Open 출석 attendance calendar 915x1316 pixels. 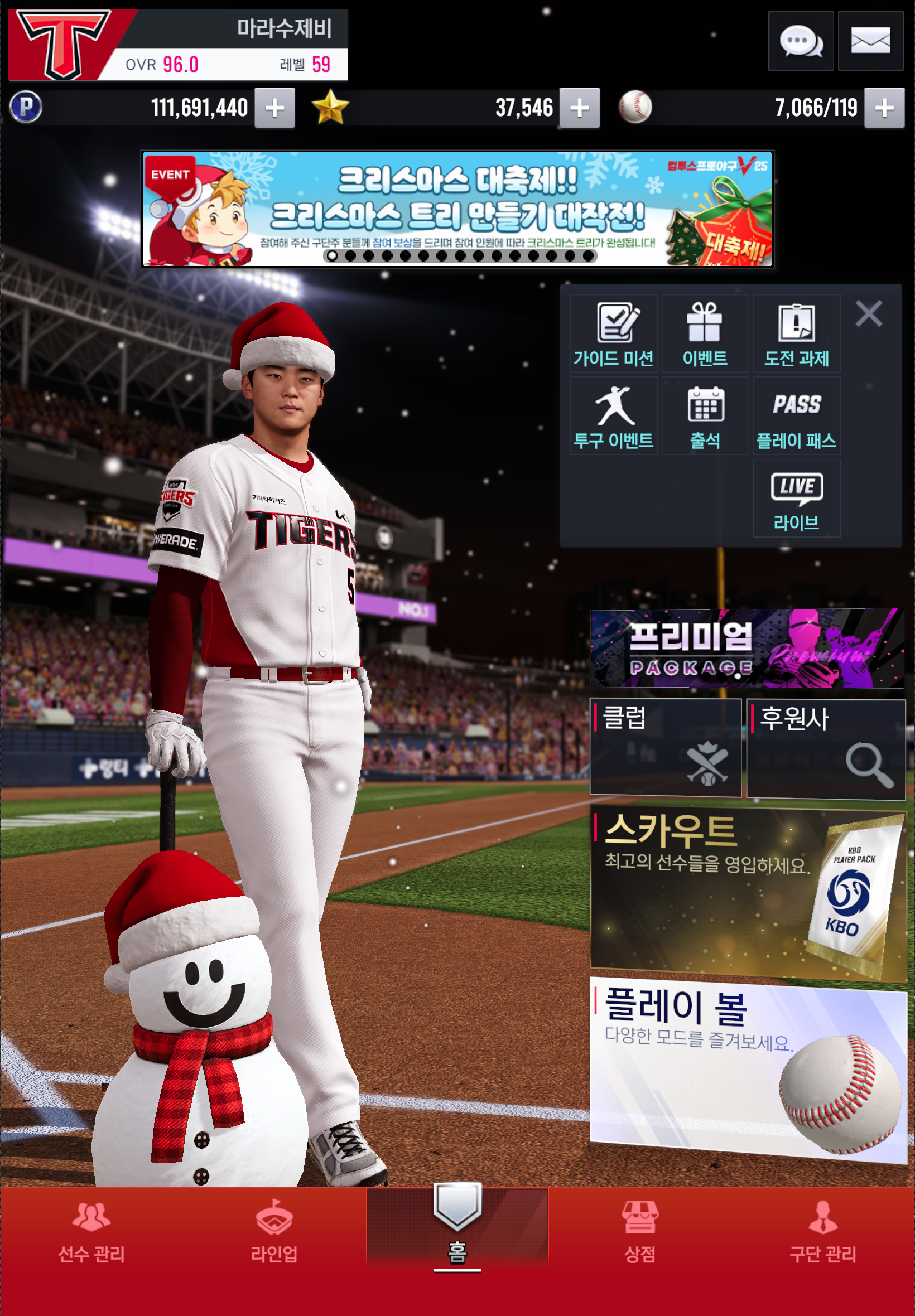(705, 416)
